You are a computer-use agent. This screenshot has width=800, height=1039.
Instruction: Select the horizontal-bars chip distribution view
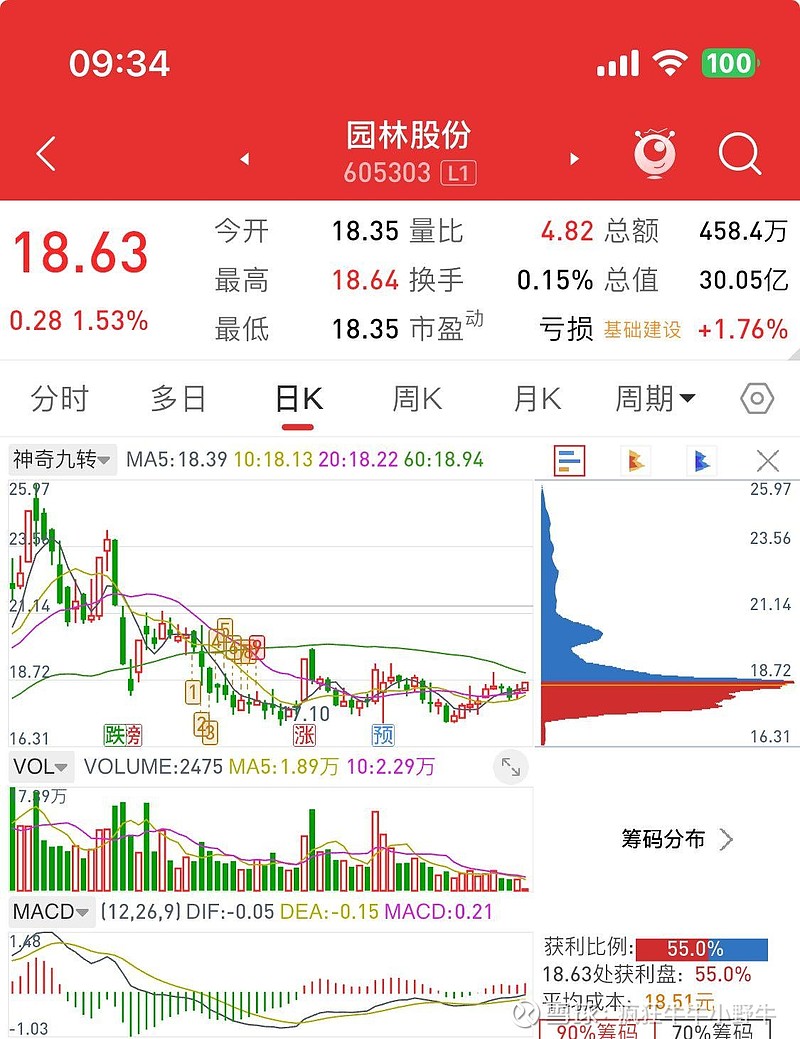click(x=570, y=460)
